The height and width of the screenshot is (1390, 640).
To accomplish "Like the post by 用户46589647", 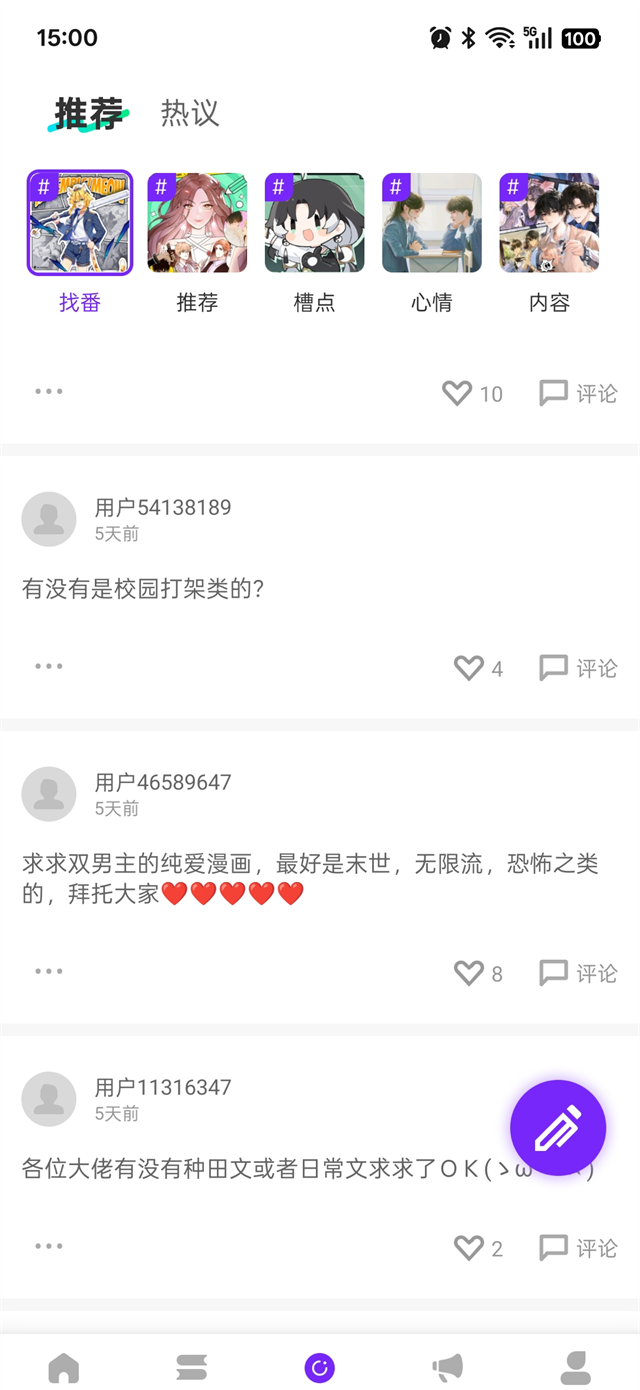I will (469, 973).
